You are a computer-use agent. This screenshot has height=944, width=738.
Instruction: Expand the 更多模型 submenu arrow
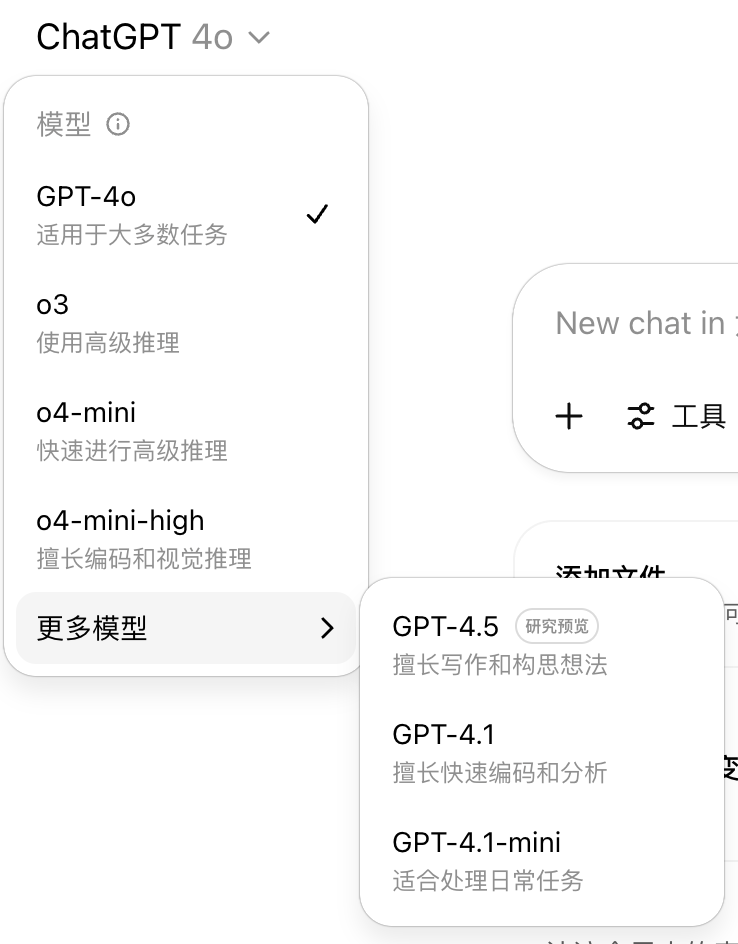click(327, 628)
